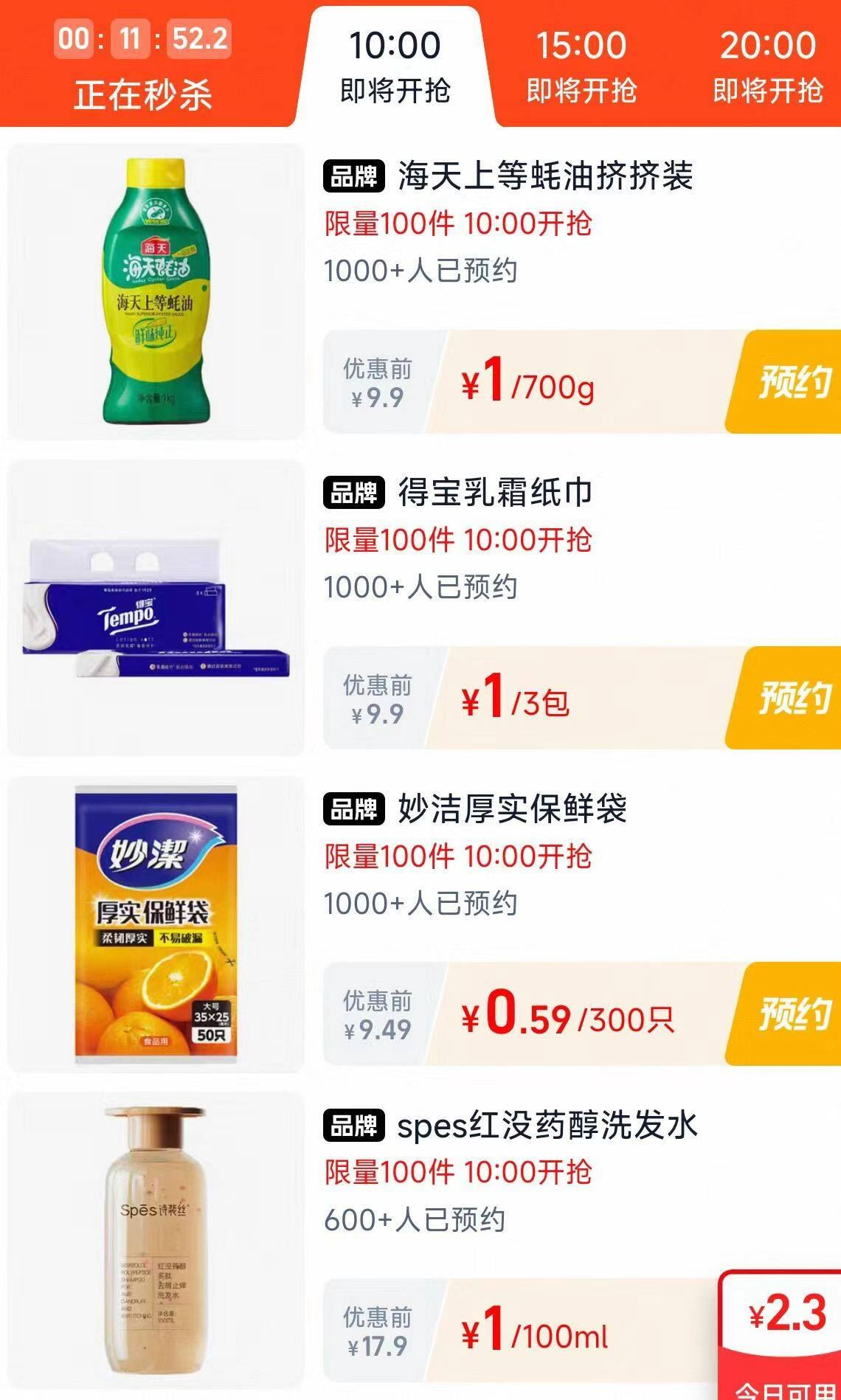
Task: Open the 海天蚝油 product thumbnail
Action: point(156,288)
